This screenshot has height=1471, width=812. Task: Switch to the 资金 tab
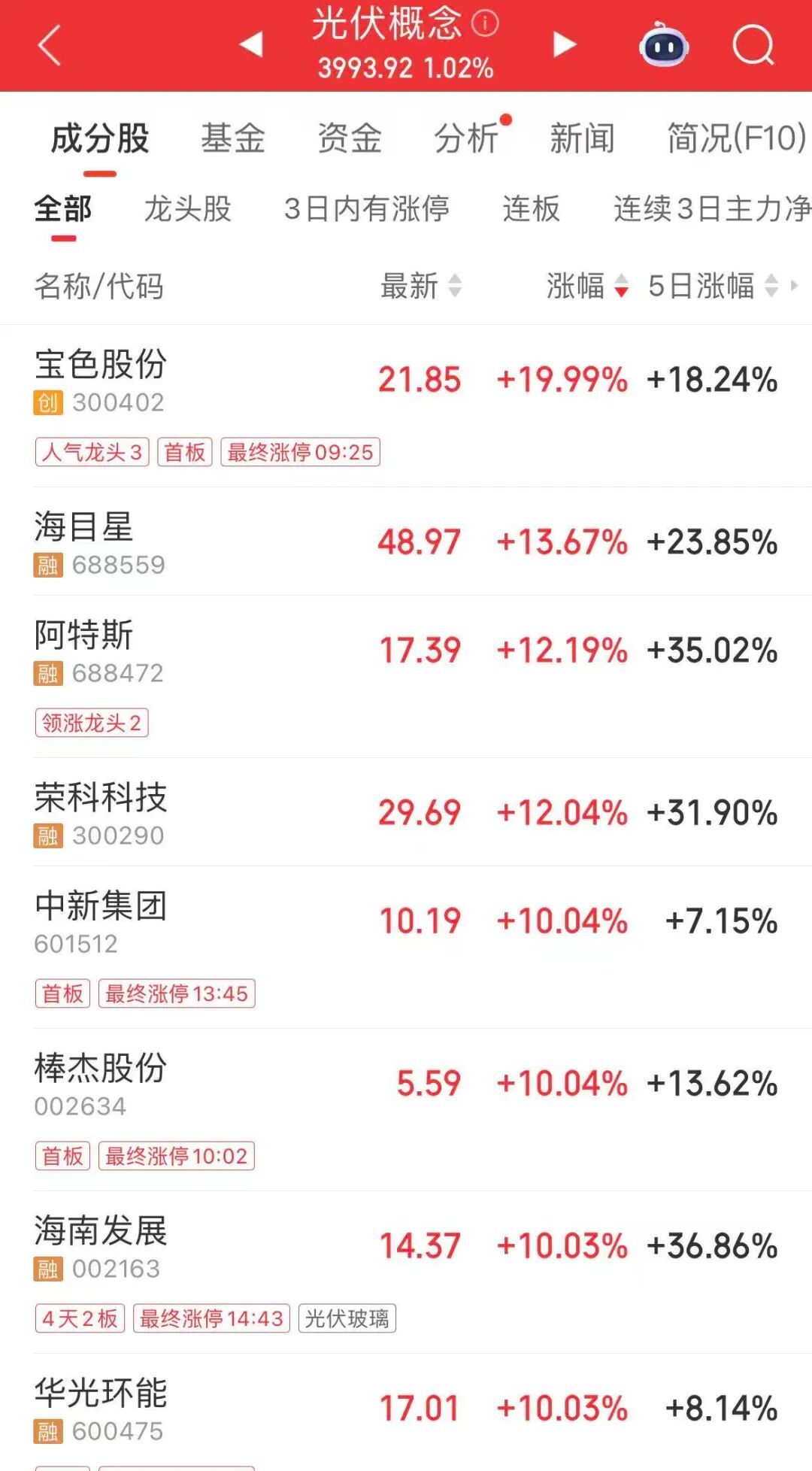tap(350, 138)
